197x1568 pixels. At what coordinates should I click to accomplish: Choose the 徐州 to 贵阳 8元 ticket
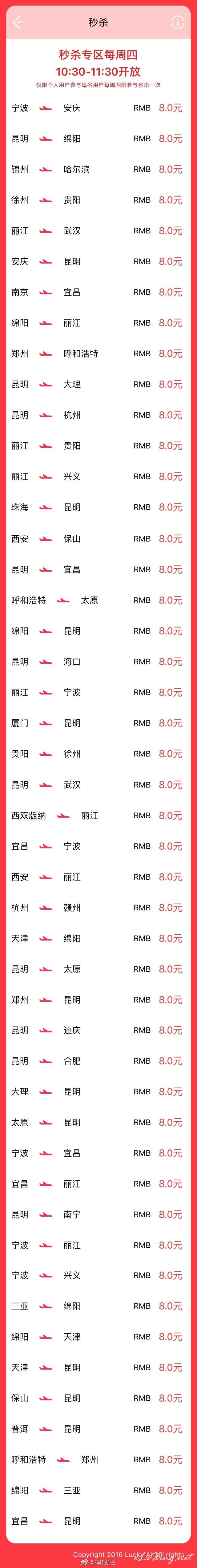click(98, 200)
